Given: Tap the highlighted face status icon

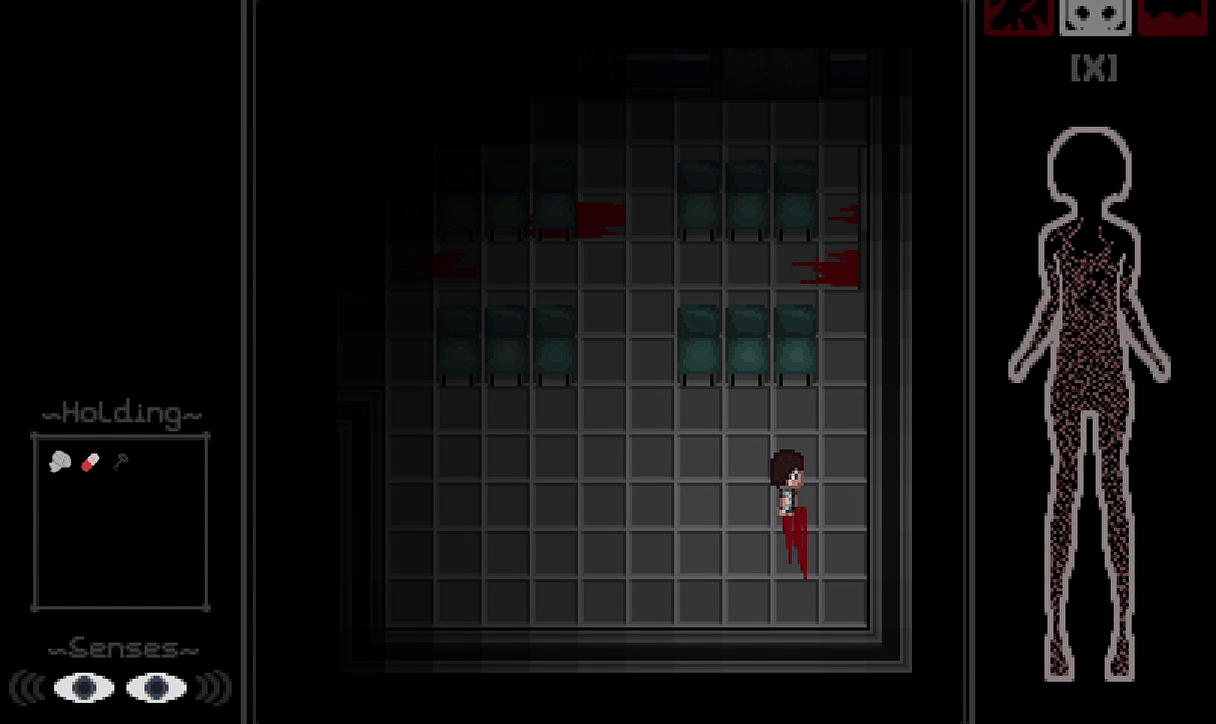Looking at the screenshot, I should pyautogui.click(x=1095, y=17).
